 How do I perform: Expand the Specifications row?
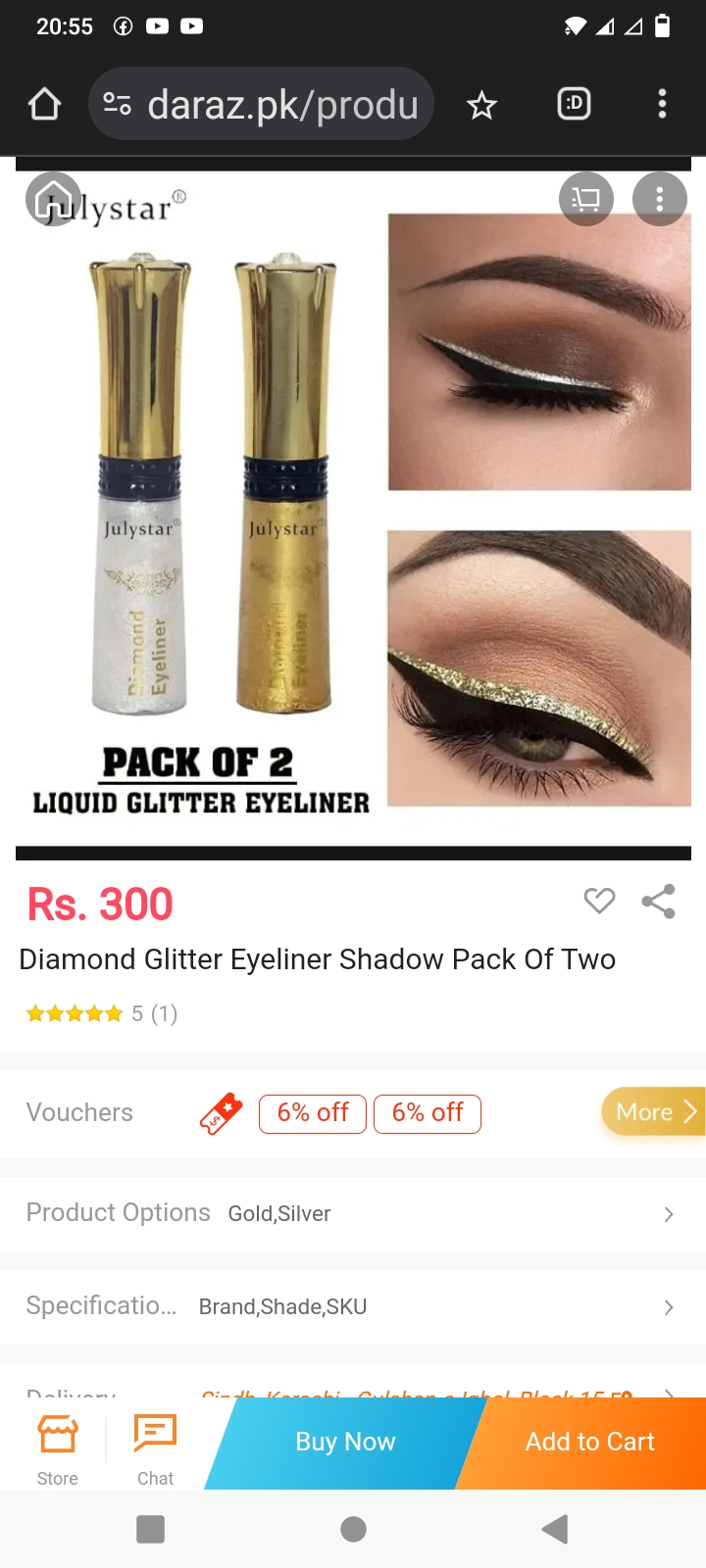coord(353,1306)
